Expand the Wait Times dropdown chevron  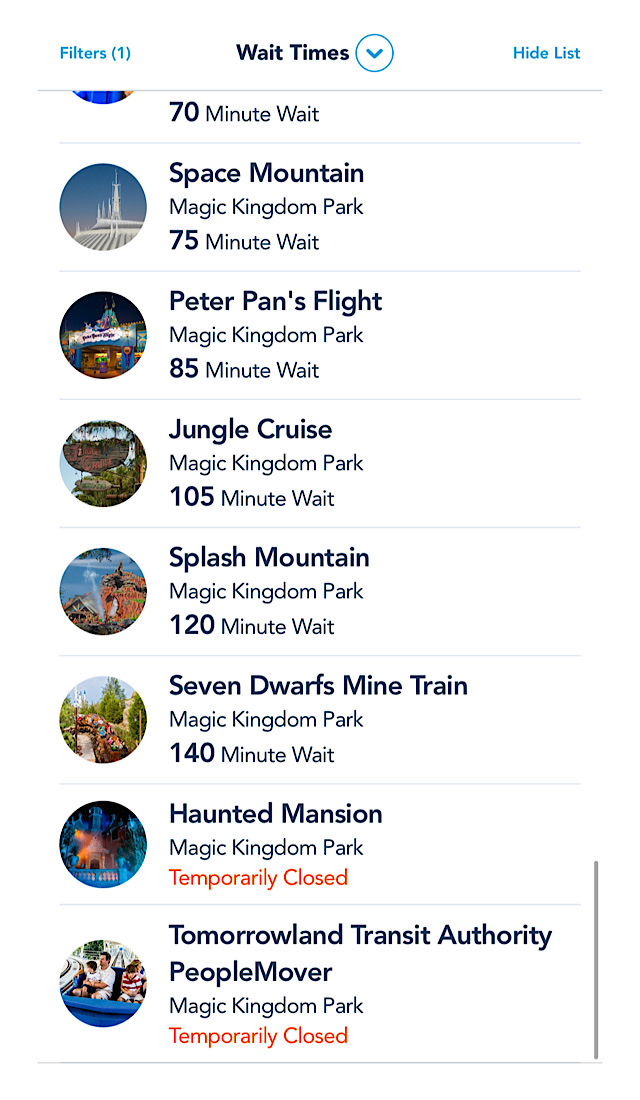[374, 53]
